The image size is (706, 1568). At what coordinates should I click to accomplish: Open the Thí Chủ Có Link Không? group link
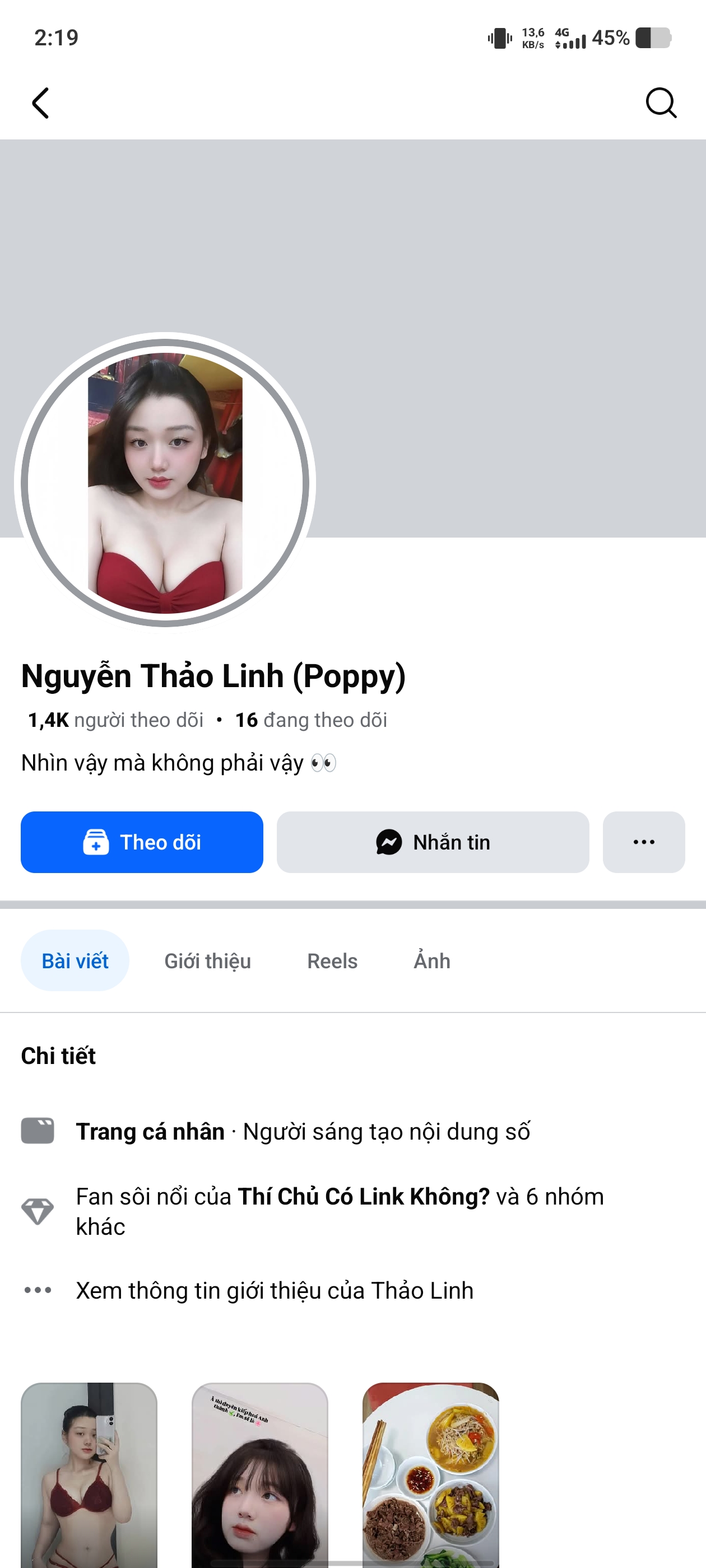tap(363, 1196)
